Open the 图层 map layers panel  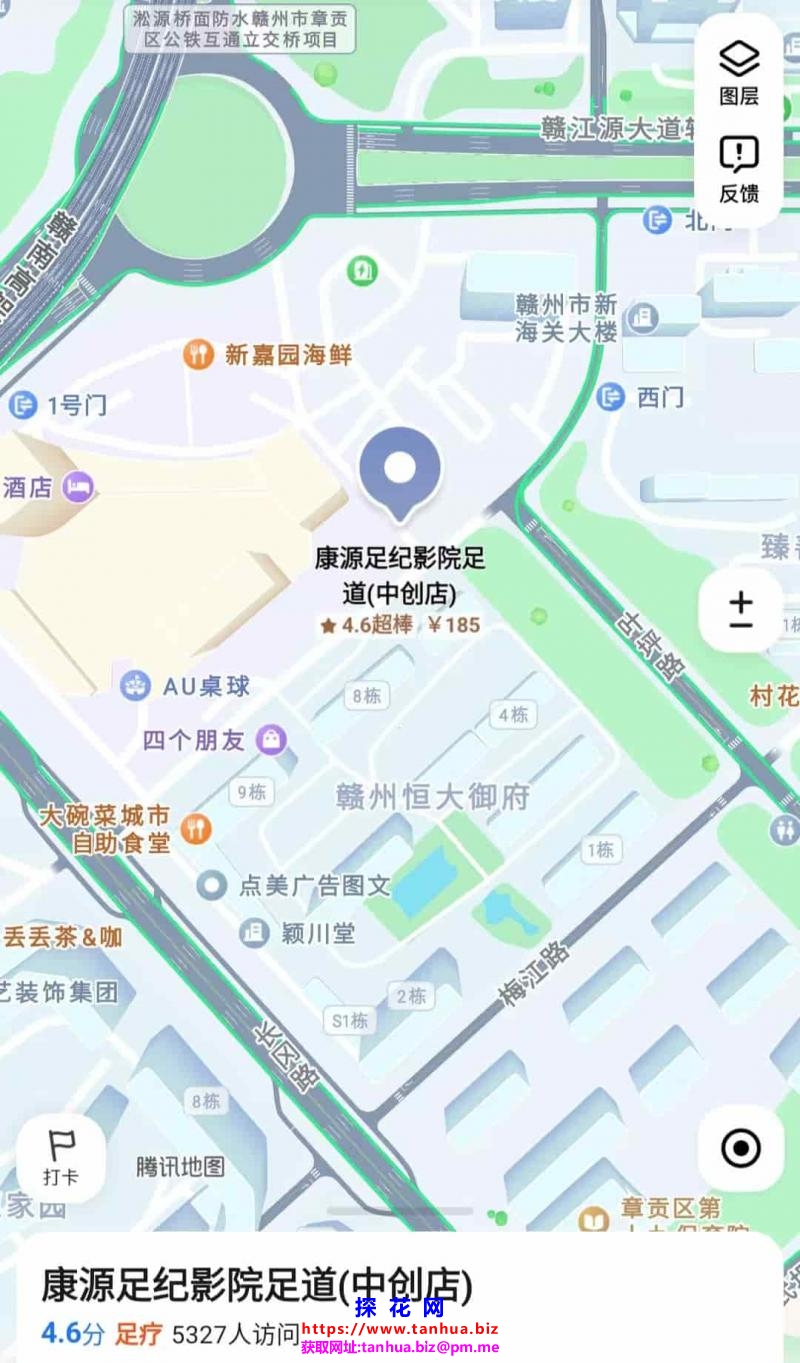tap(739, 72)
